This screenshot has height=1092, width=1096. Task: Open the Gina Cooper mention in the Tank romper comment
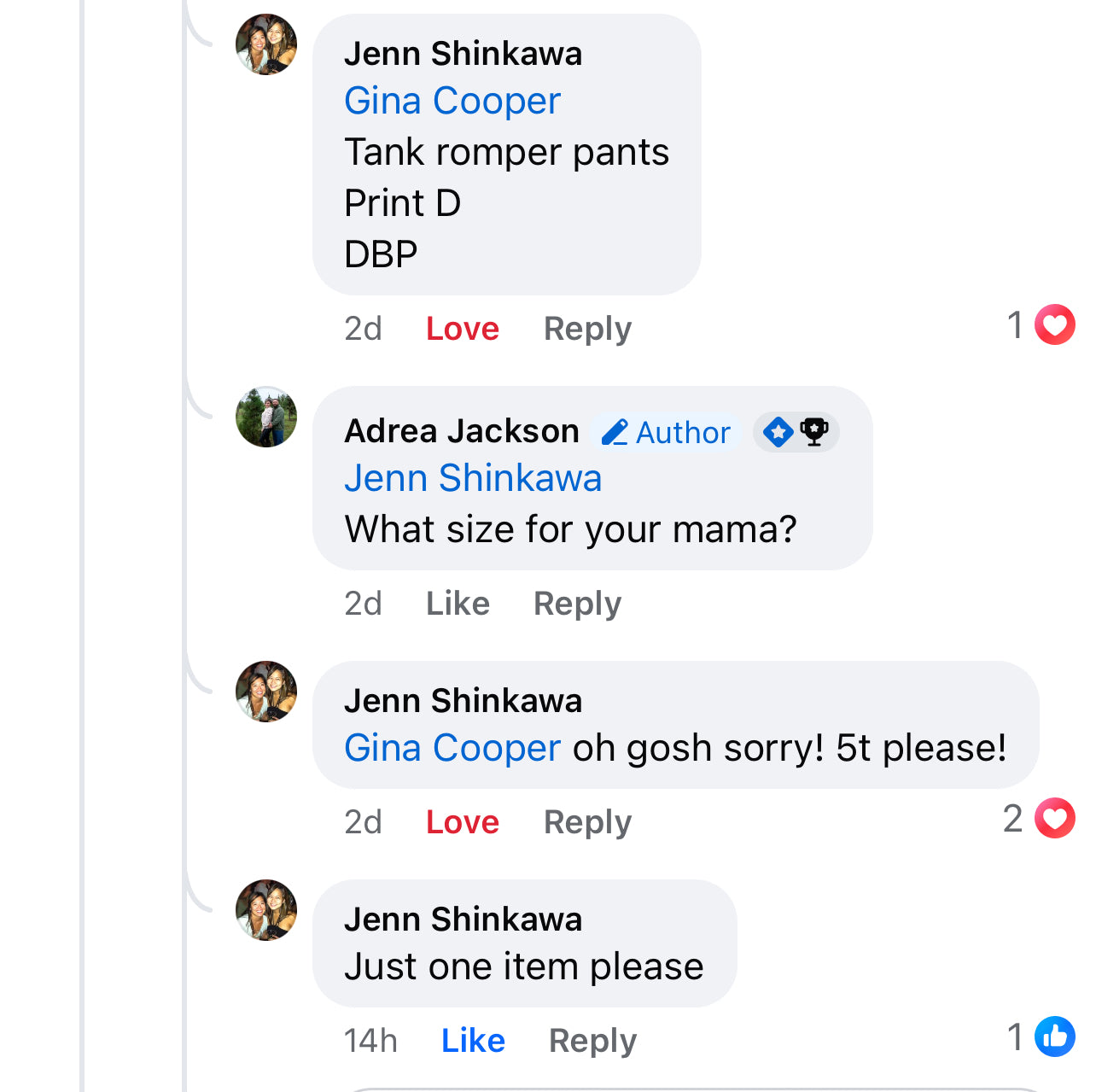(452, 102)
